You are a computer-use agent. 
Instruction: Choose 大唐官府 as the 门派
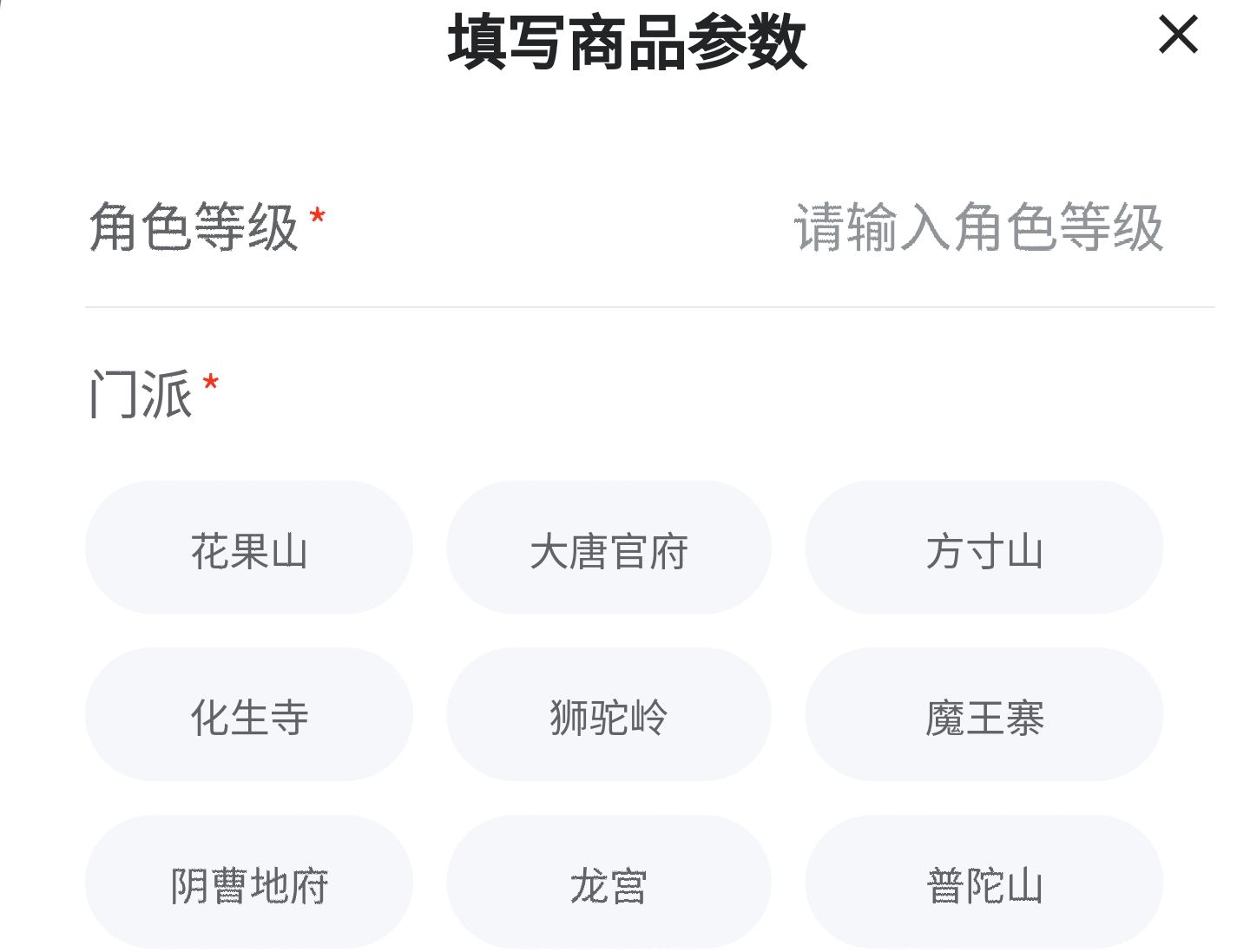pos(609,548)
